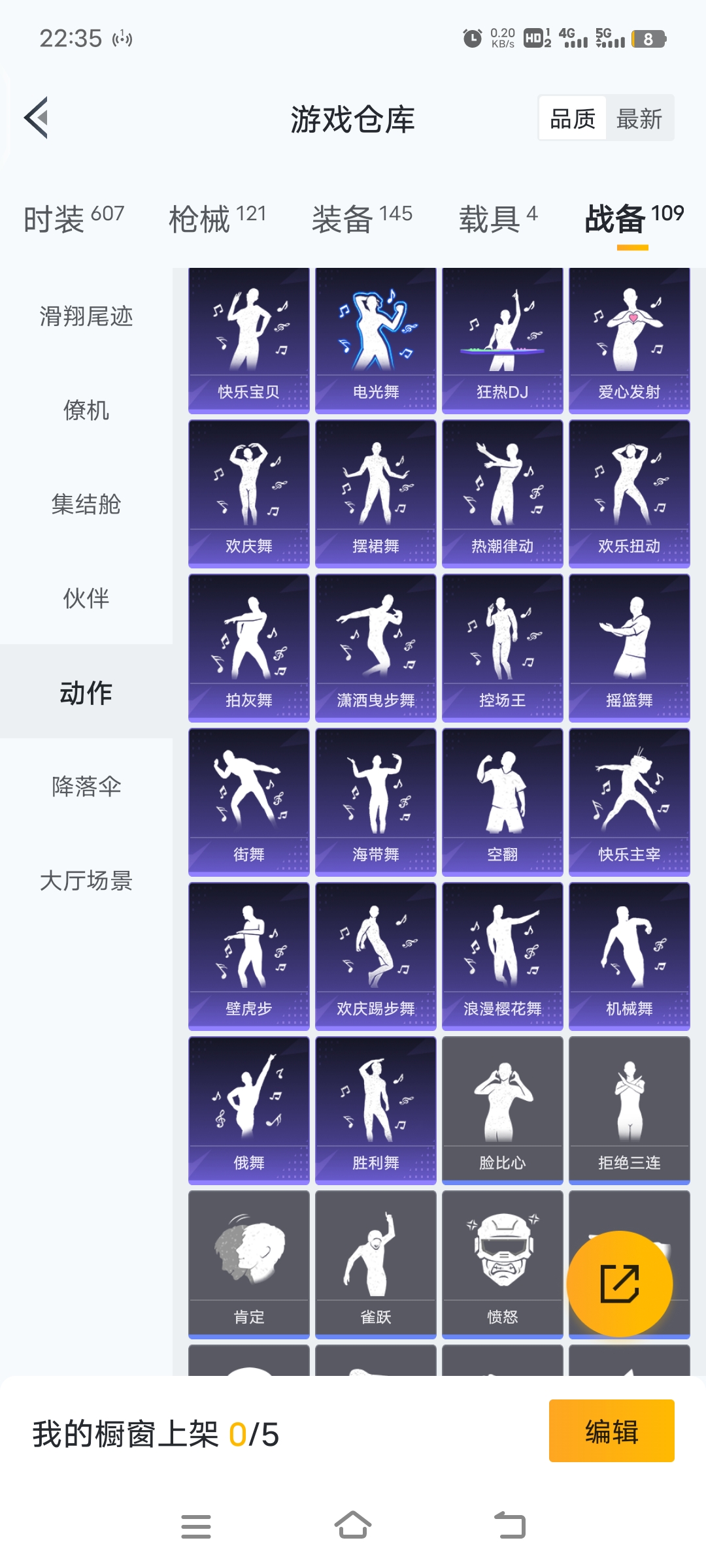View the 空翻 emote

click(x=502, y=802)
